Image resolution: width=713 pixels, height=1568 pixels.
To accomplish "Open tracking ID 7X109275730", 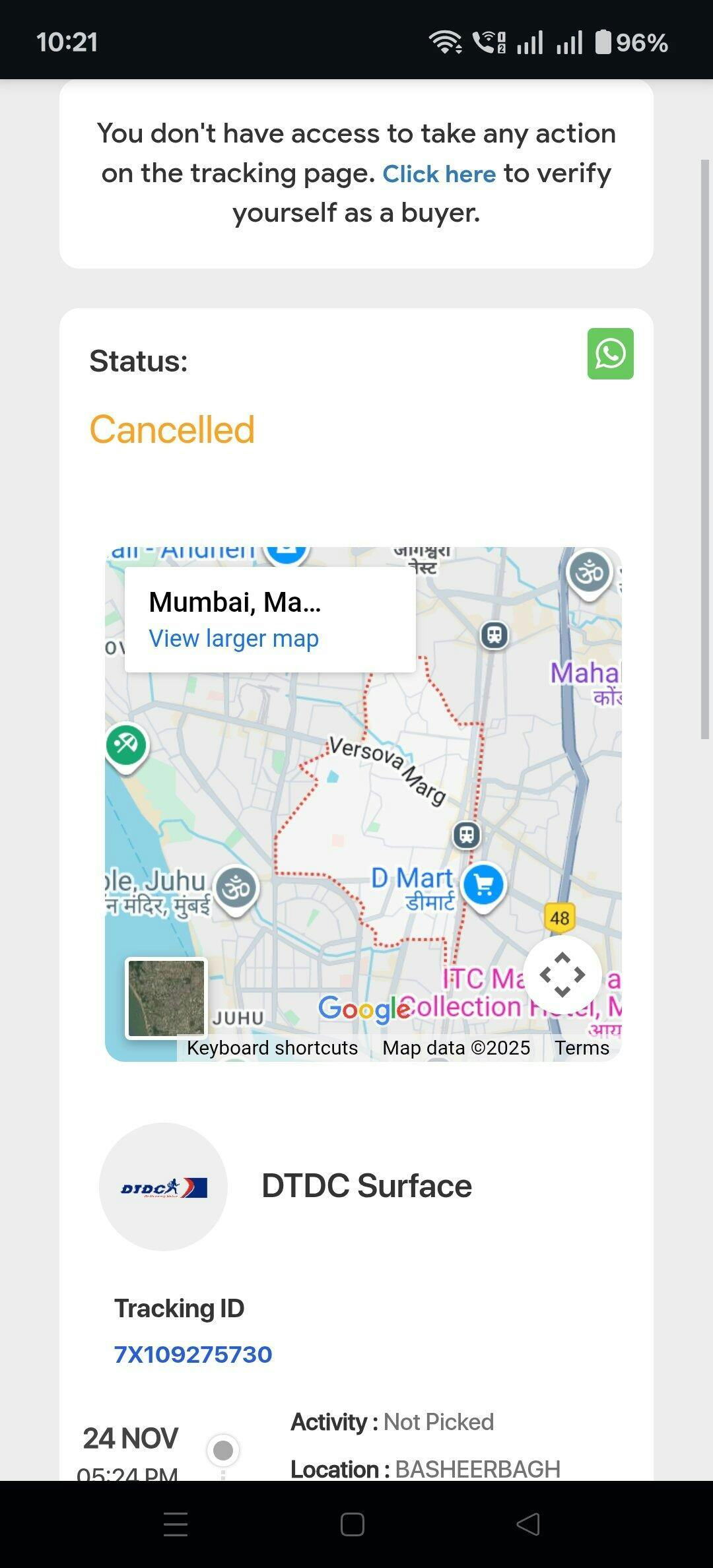I will click(x=193, y=1354).
